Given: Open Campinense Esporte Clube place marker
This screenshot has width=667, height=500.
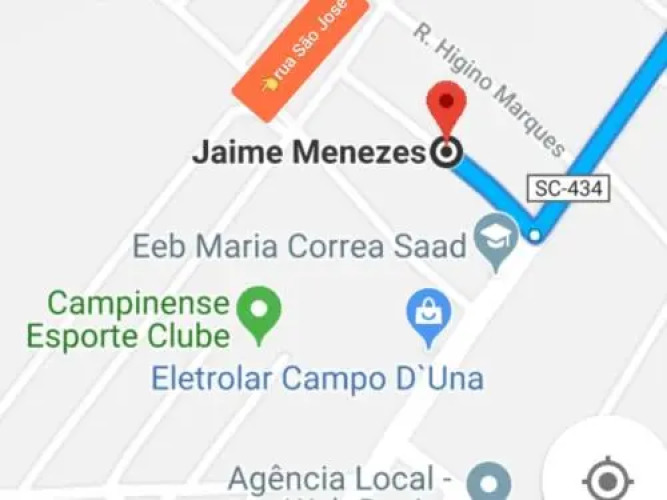Looking at the screenshot, I should (x=260, y=309).
